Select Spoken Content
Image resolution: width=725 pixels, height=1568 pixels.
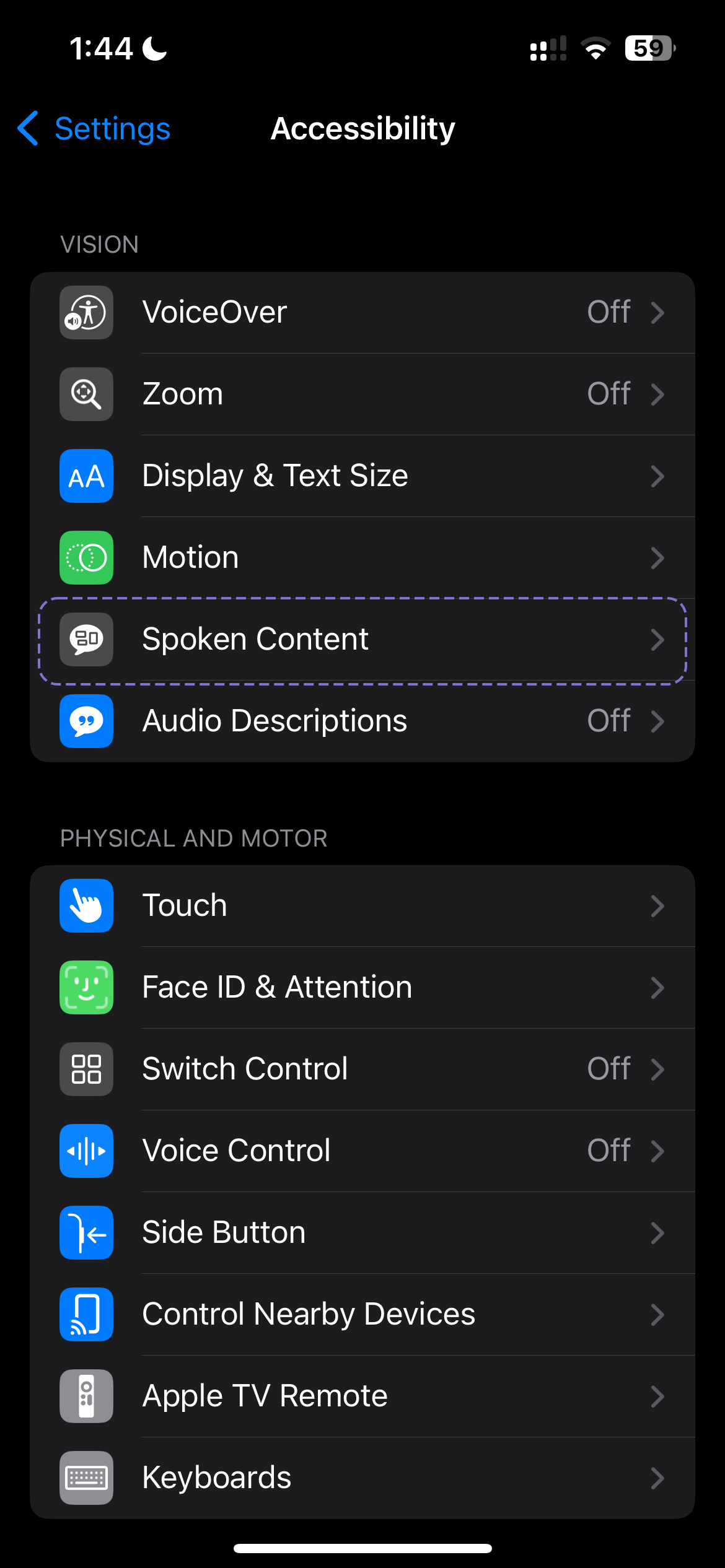(362, 640)
